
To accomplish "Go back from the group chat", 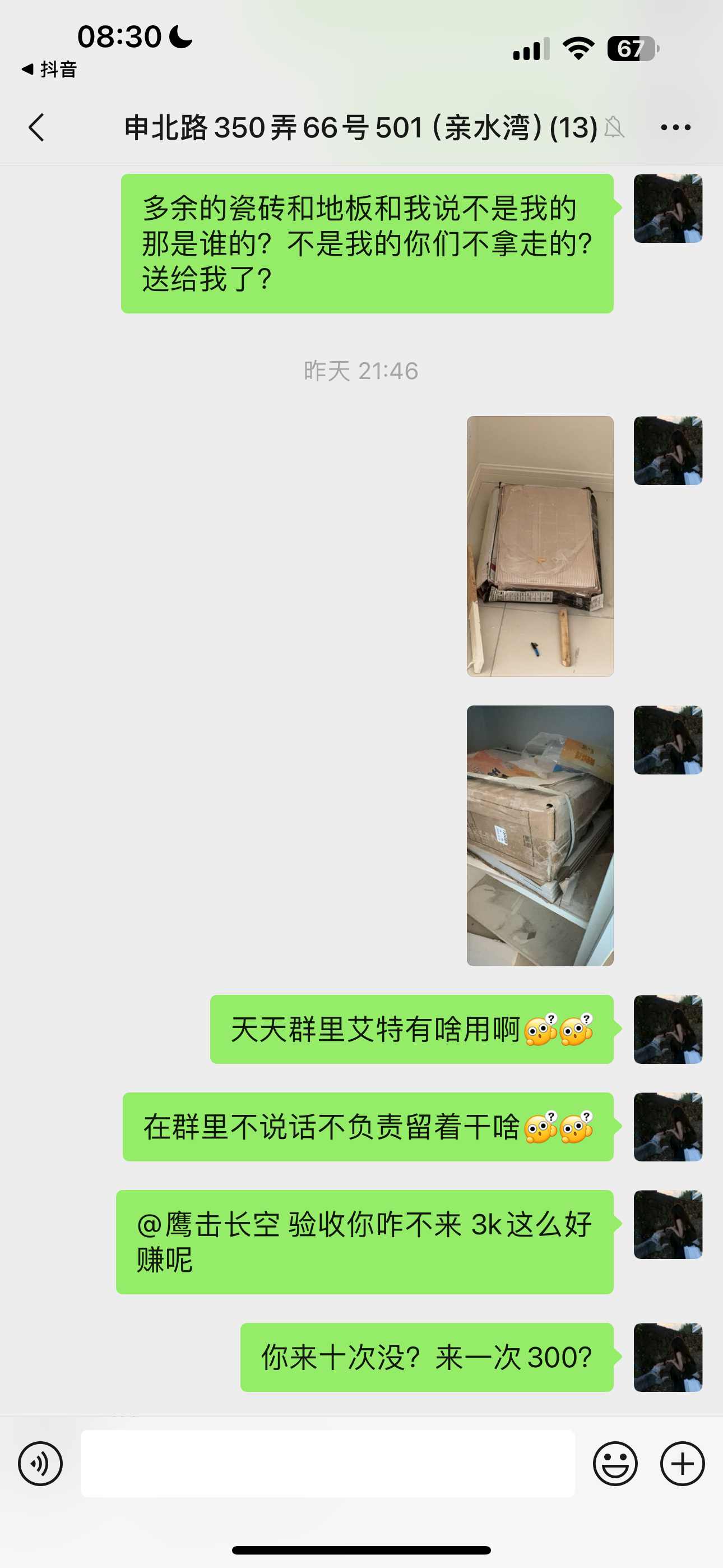I will (x=36, y=128).
